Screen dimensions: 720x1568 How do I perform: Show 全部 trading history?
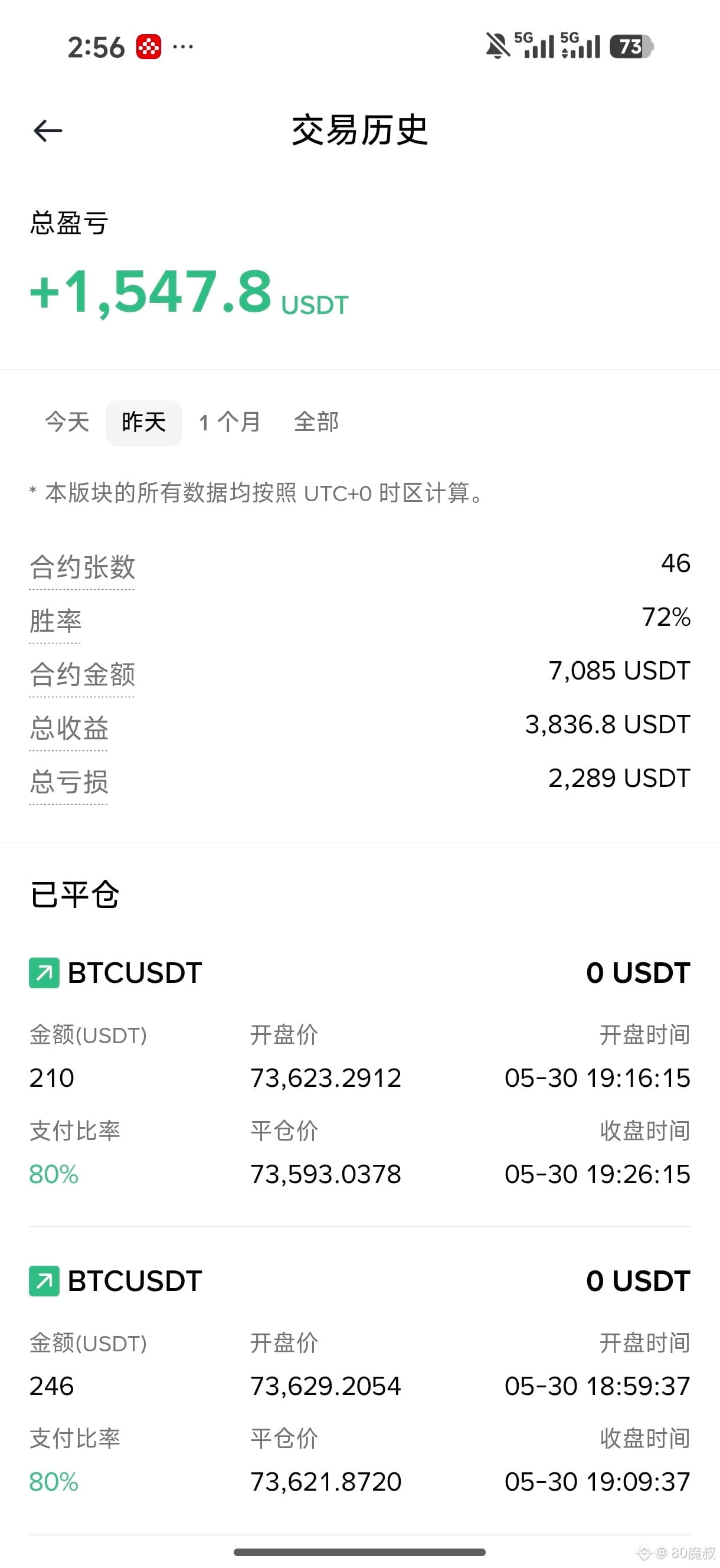pyautogui.click(x=316, y=423)
